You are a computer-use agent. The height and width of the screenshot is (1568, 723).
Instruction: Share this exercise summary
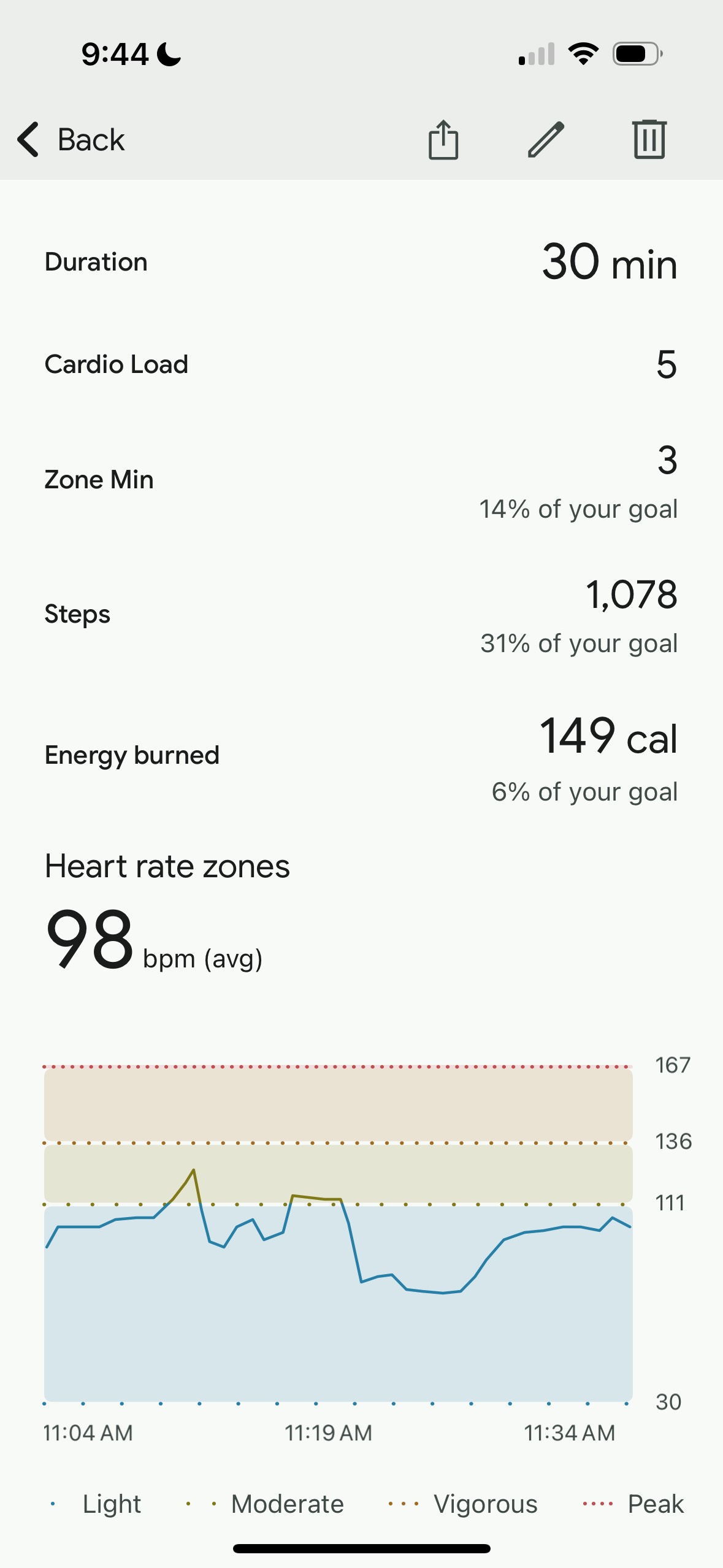point(443,140)
